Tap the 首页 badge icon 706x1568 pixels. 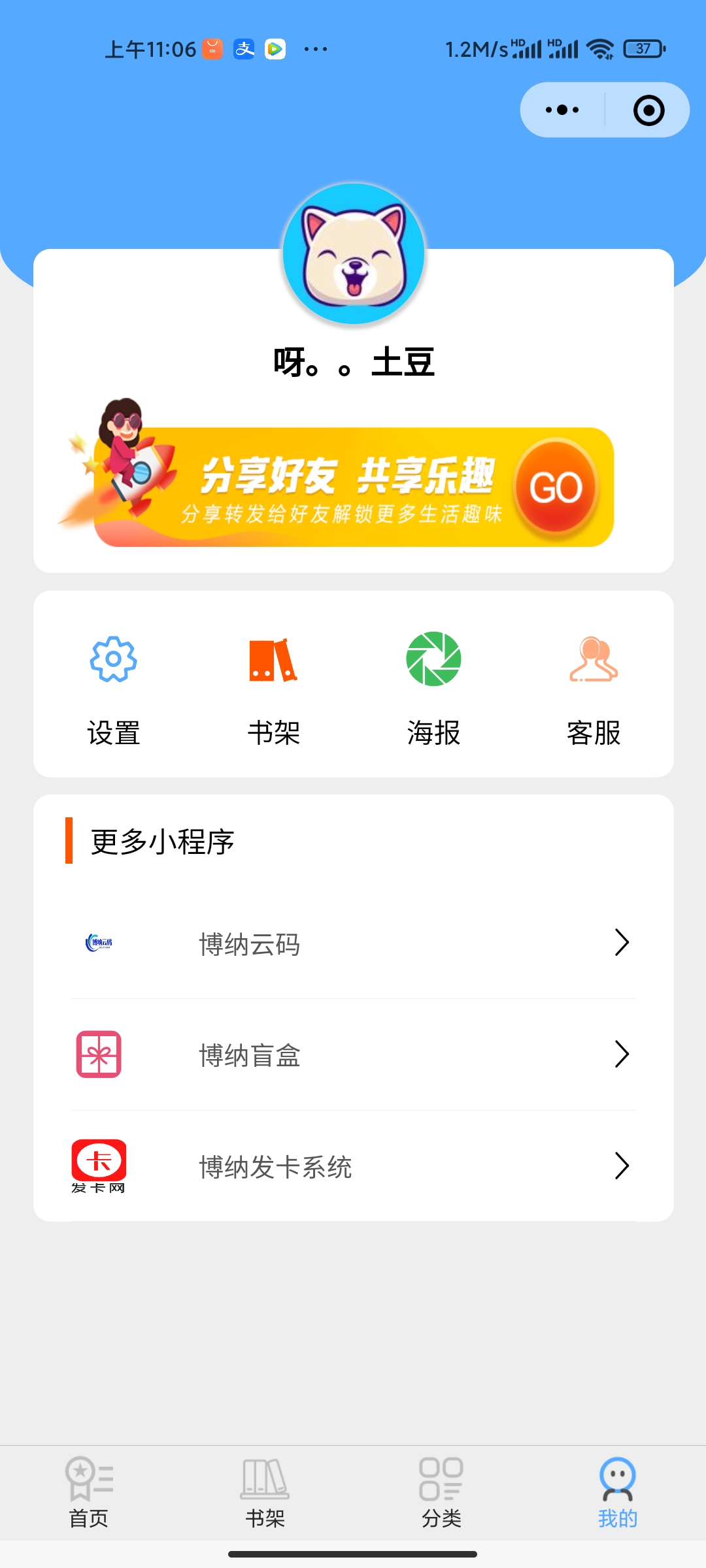90,1480
